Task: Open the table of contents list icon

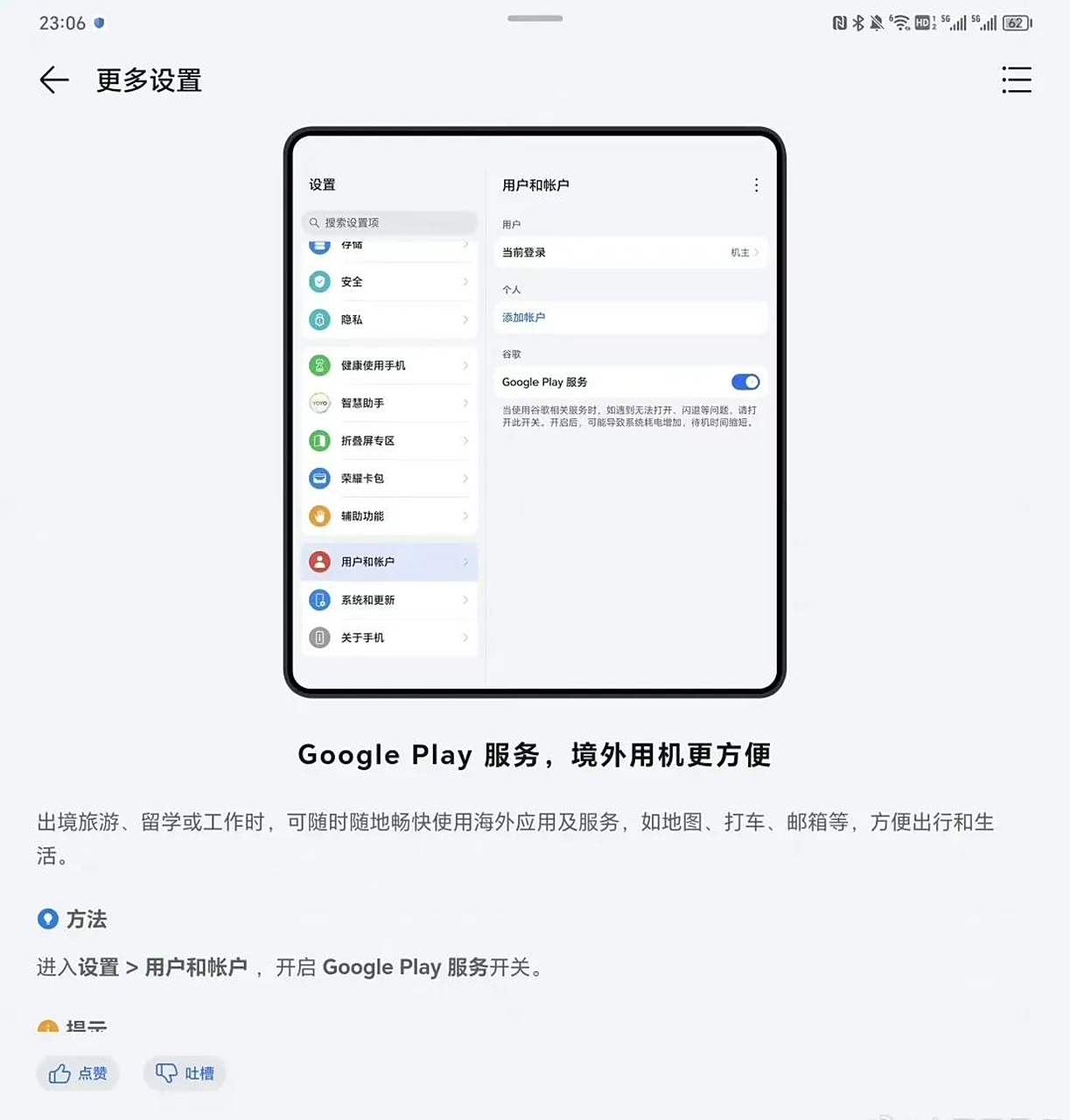Action: click(x=1016, y=80)
